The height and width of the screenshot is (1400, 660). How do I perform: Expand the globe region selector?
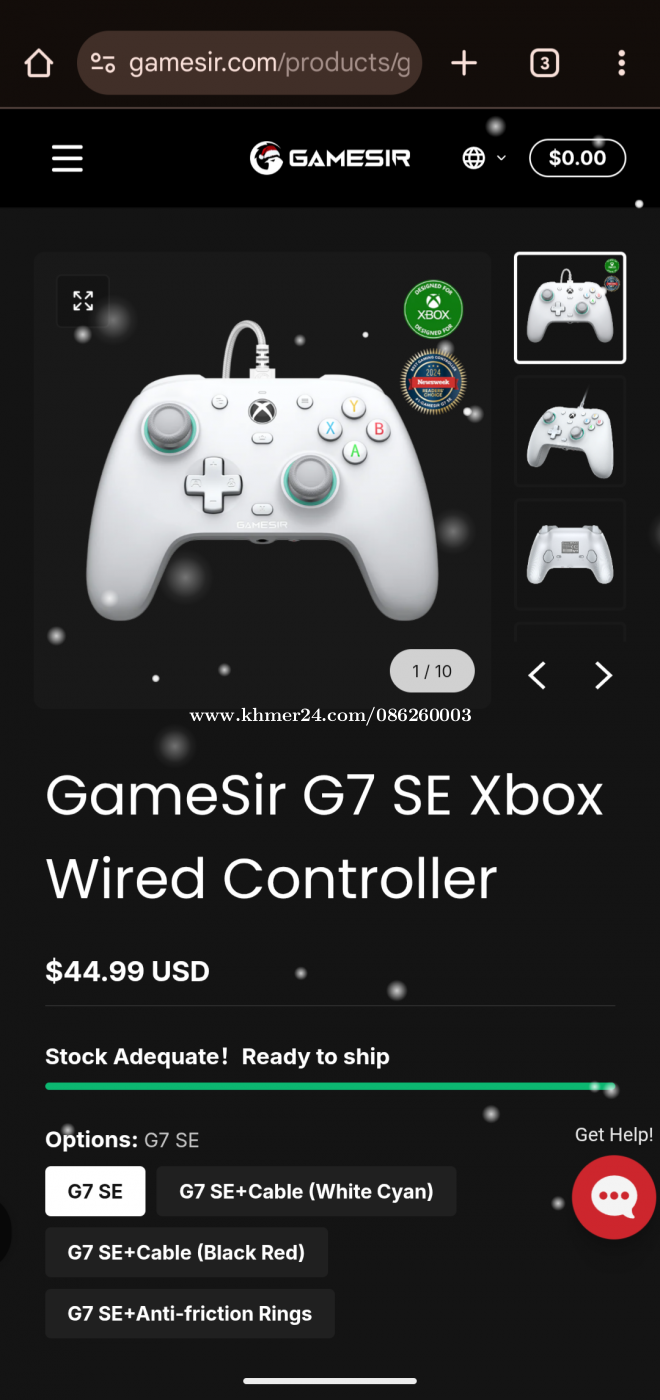tap(484, 158)
